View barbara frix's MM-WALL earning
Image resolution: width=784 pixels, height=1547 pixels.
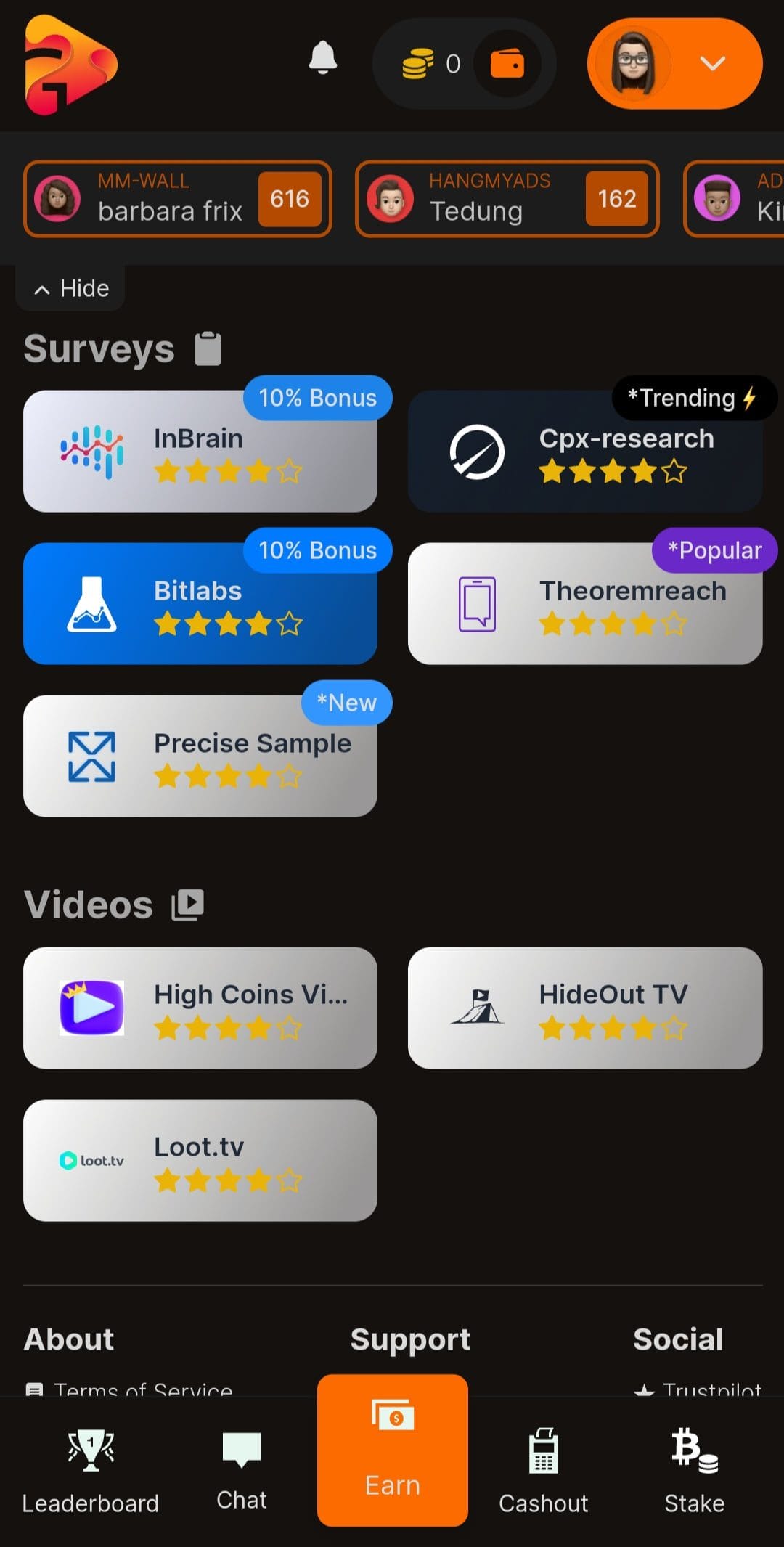178,199
